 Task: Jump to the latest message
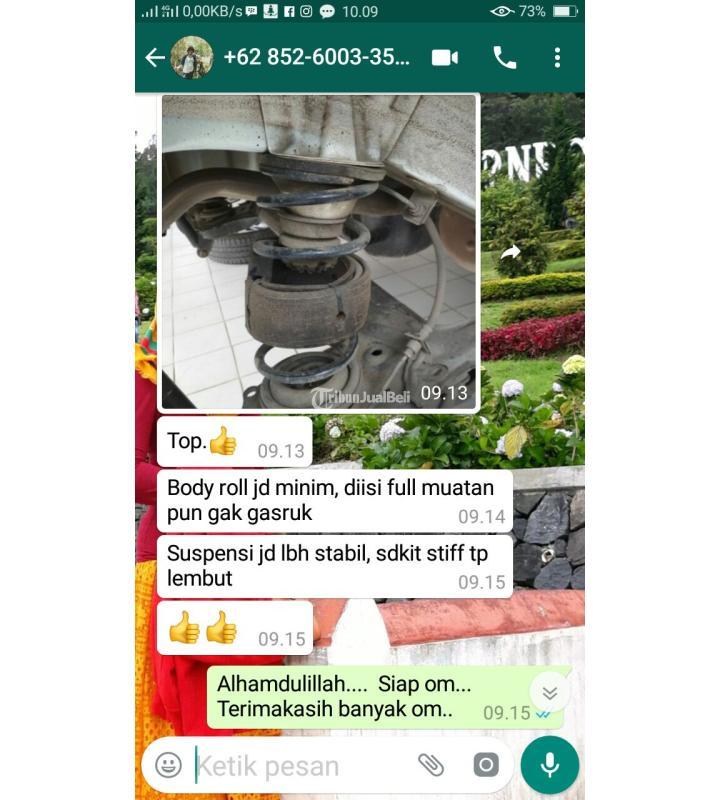pyautogui.click(x=549, y=693)
